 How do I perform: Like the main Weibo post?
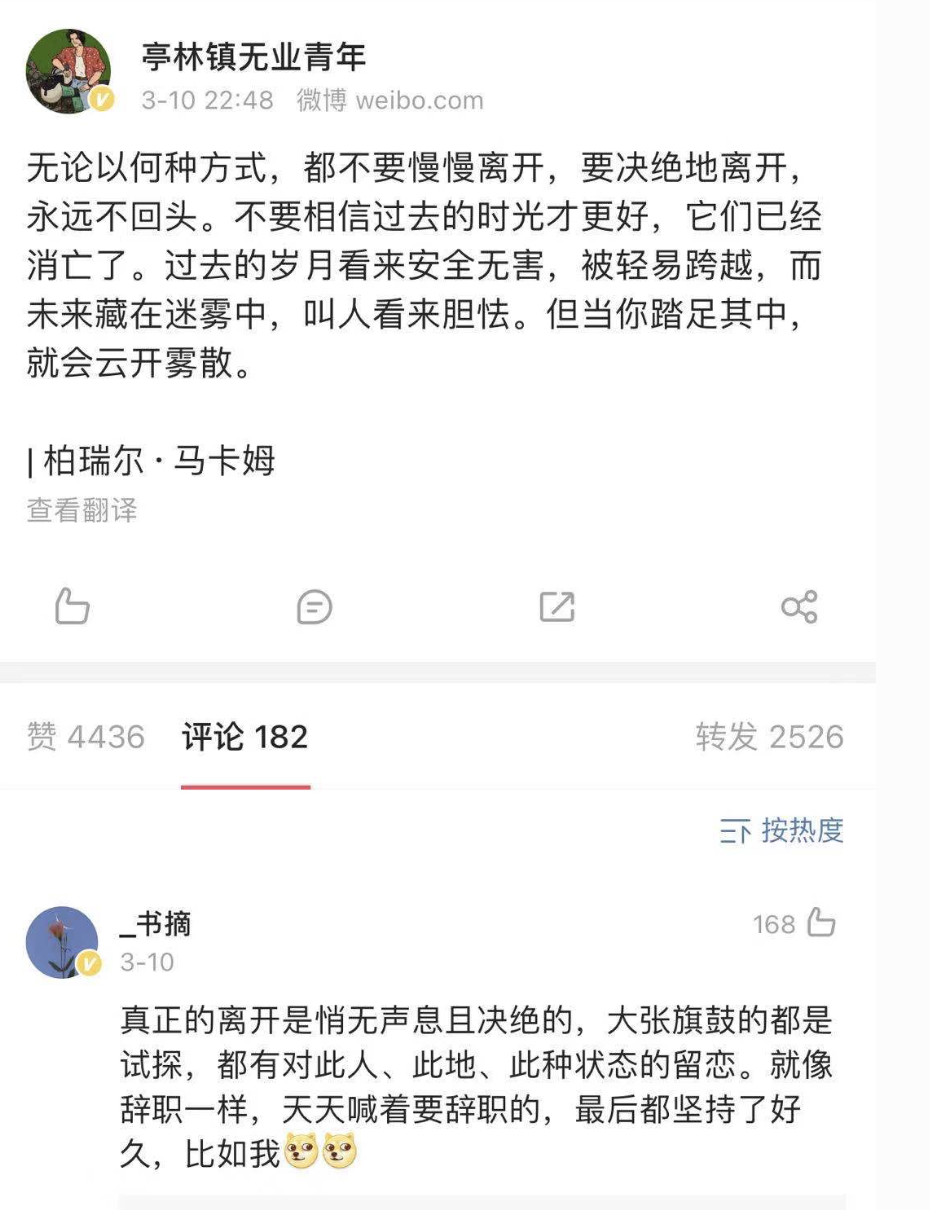(x=72, y=606)
